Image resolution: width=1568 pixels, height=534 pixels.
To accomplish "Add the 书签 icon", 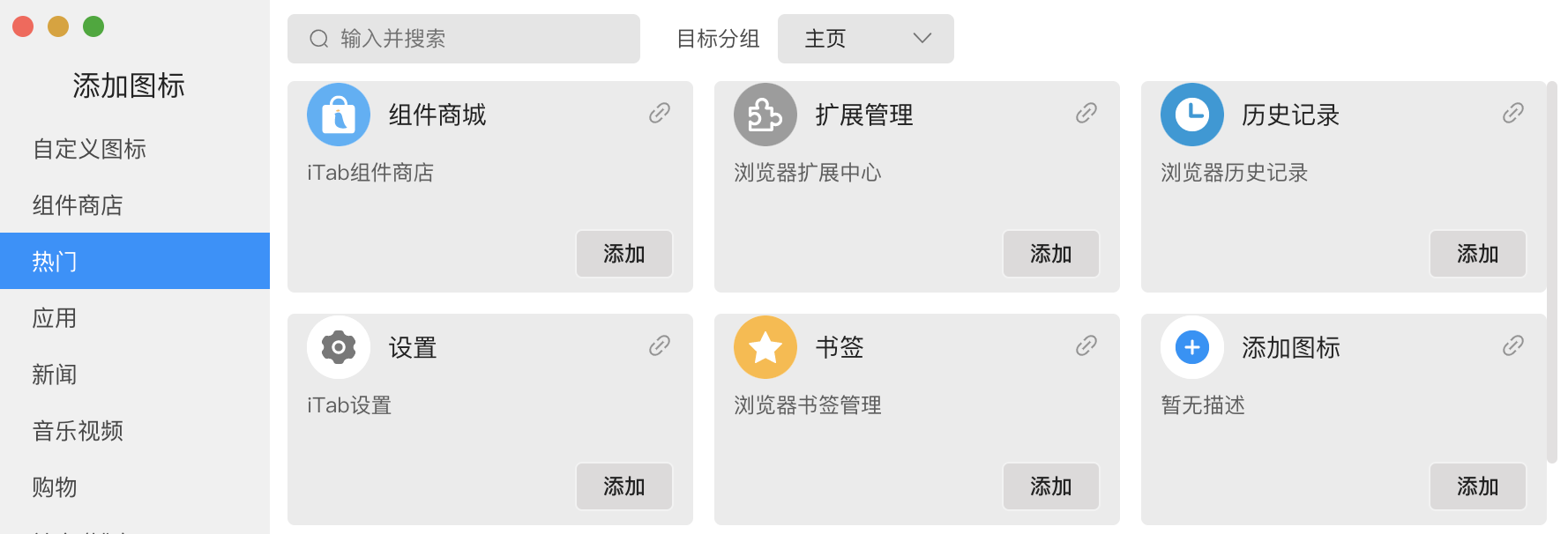I will pos(1050,486).
